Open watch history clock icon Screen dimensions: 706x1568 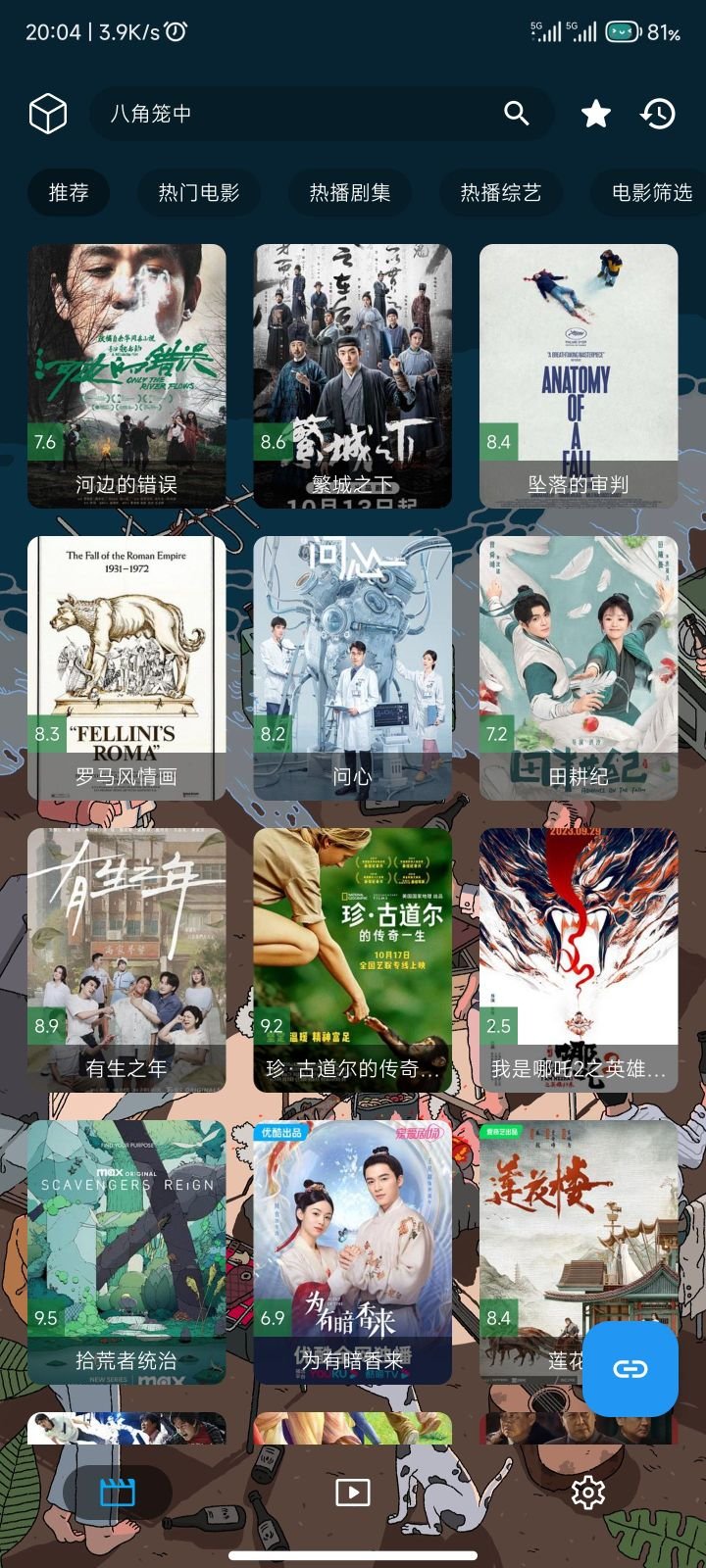pyautogui.click(x=658, y=115)
